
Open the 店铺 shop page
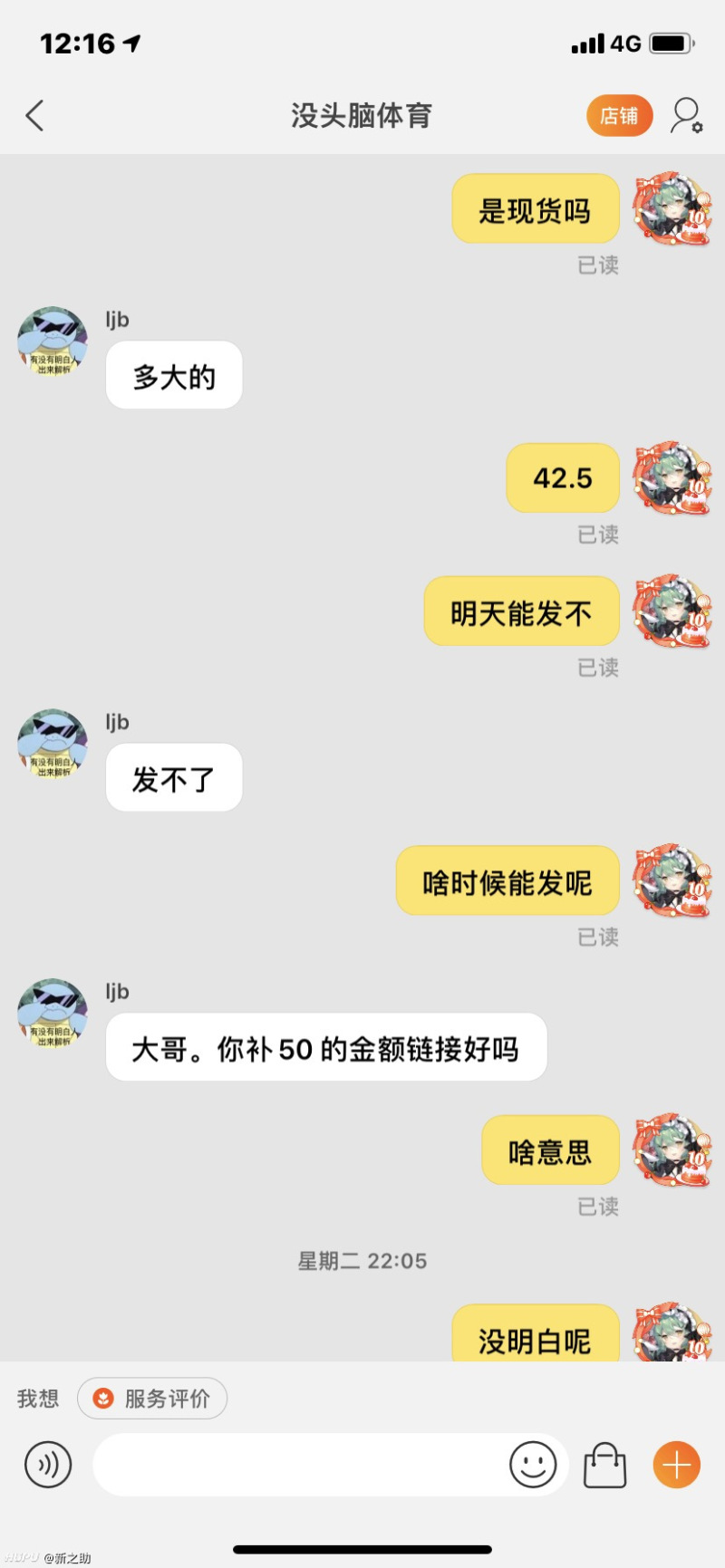pyautogui.click(x=619, y=116)
